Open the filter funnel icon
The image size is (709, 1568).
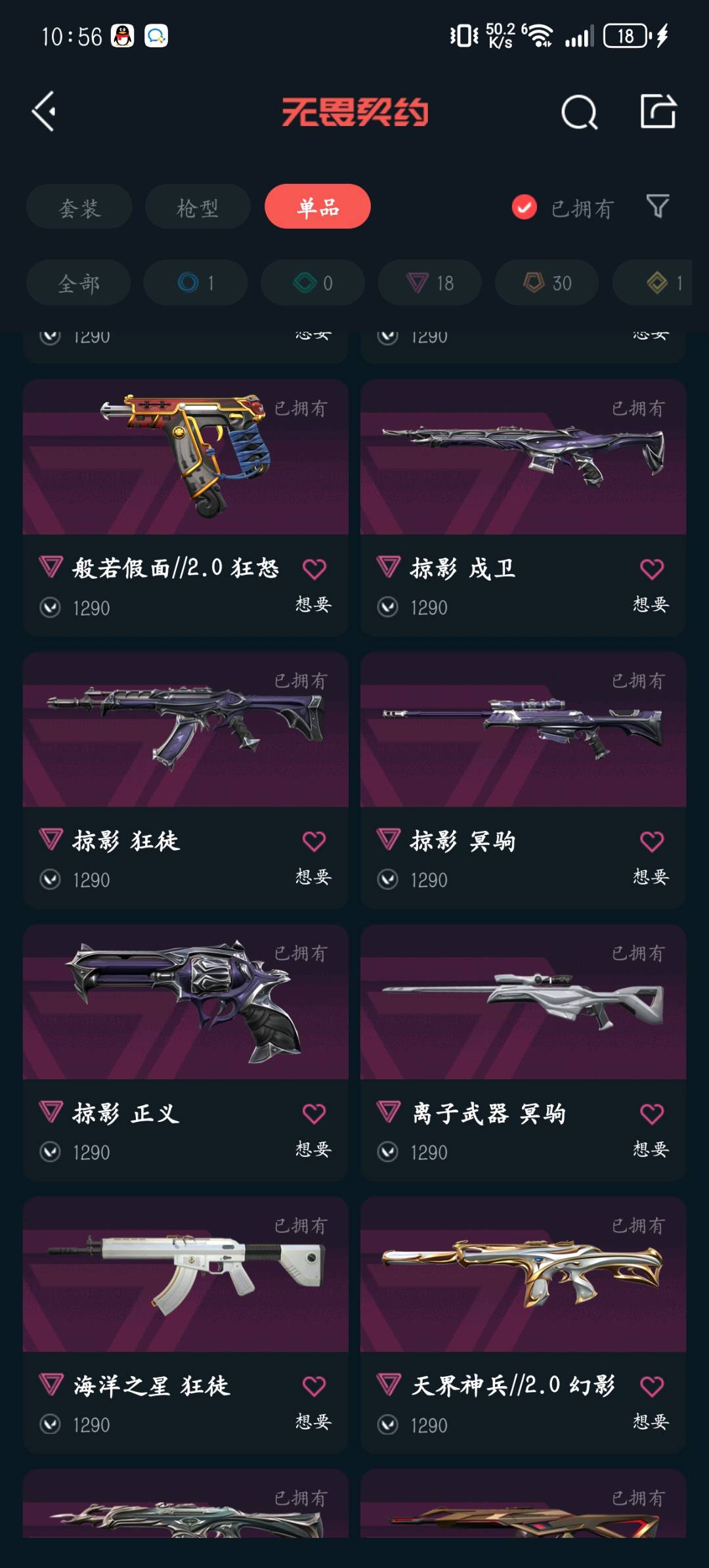[658, 207]
